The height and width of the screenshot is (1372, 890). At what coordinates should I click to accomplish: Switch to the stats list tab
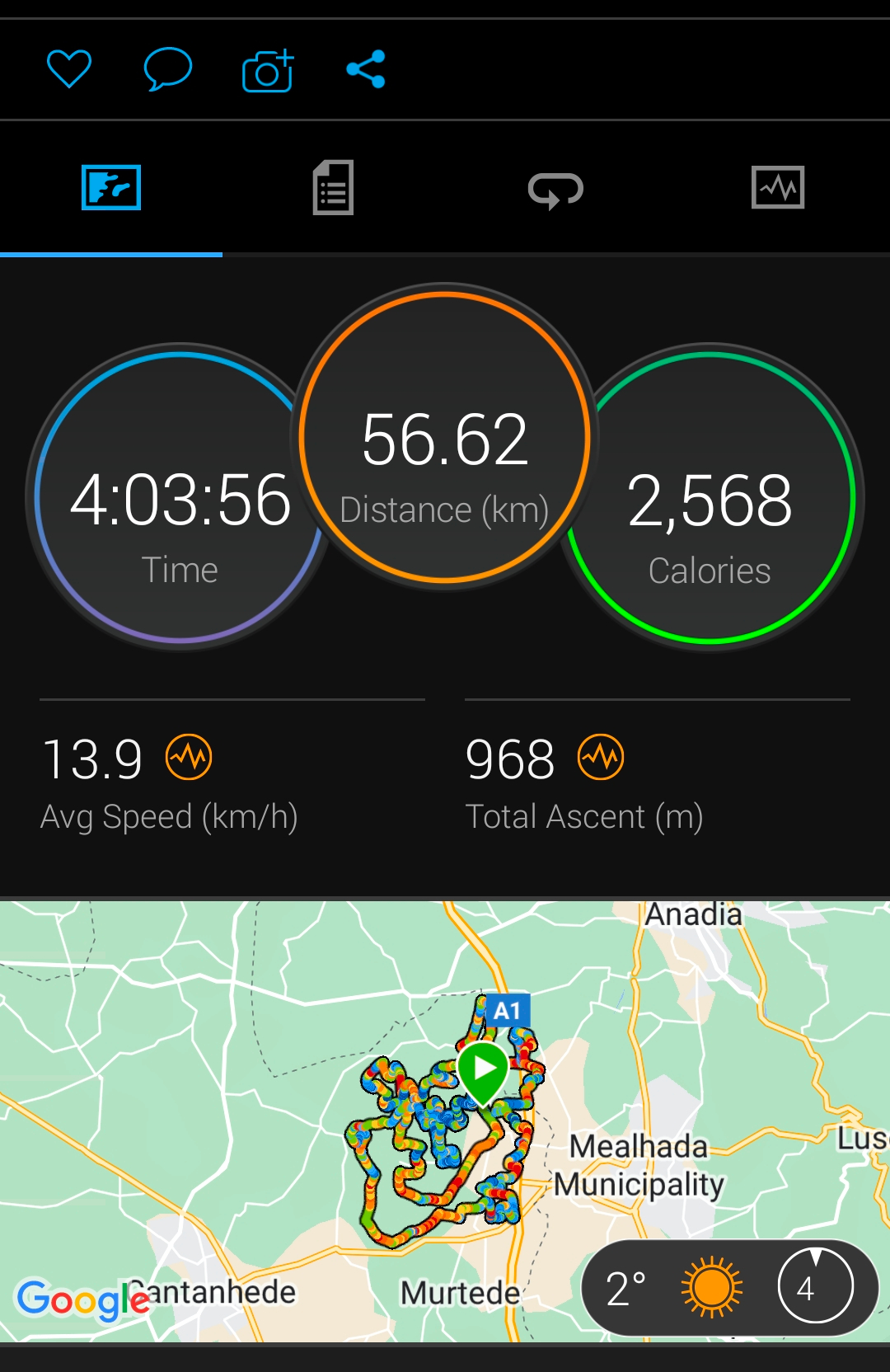(x=333, y=188)
